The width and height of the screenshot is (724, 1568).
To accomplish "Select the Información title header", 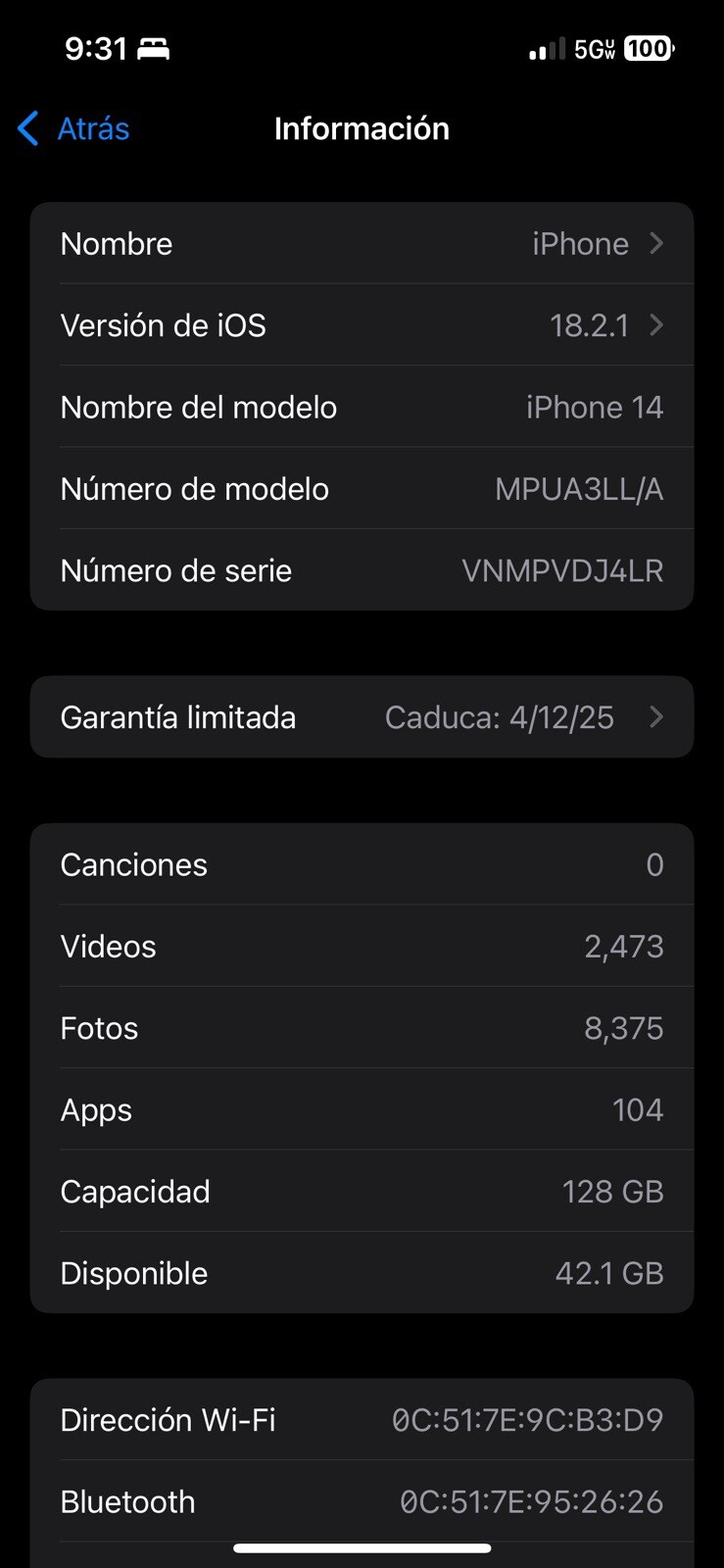I will click(x=362, y=128).
